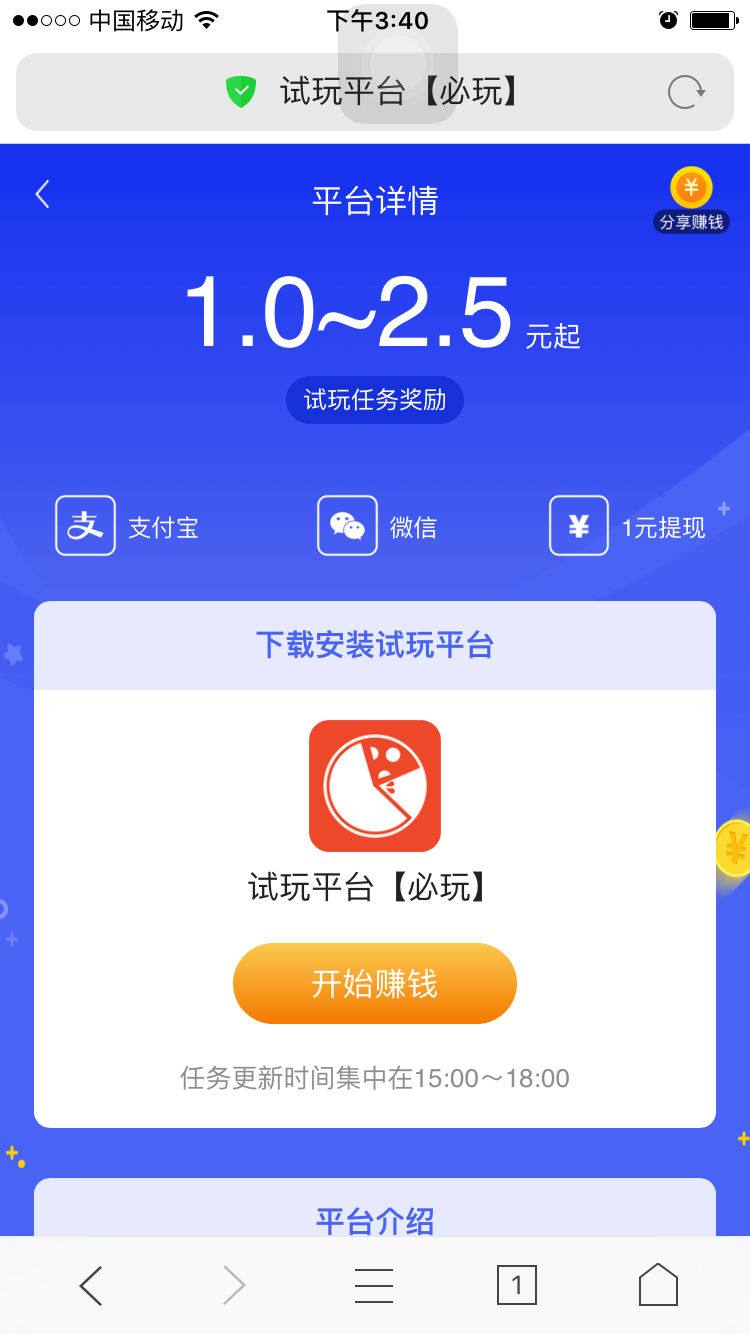Open the browser hamburger menu at bottom
750x1334 pixels.
pos(374,1286)
